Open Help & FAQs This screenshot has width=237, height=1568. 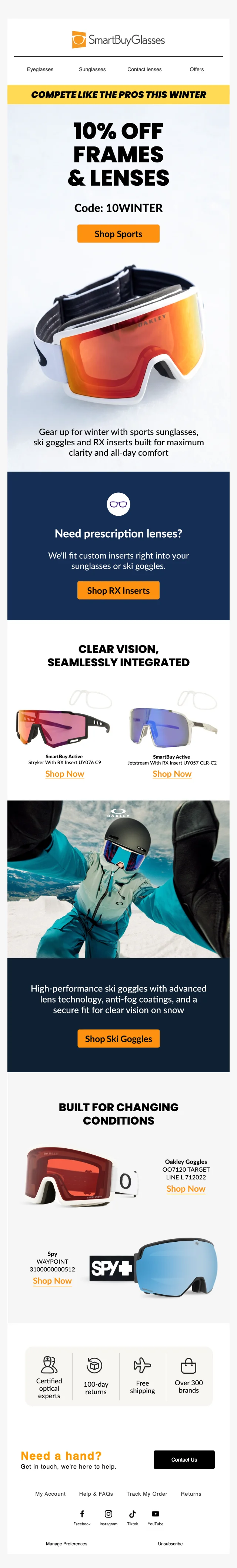[96, 1494]
